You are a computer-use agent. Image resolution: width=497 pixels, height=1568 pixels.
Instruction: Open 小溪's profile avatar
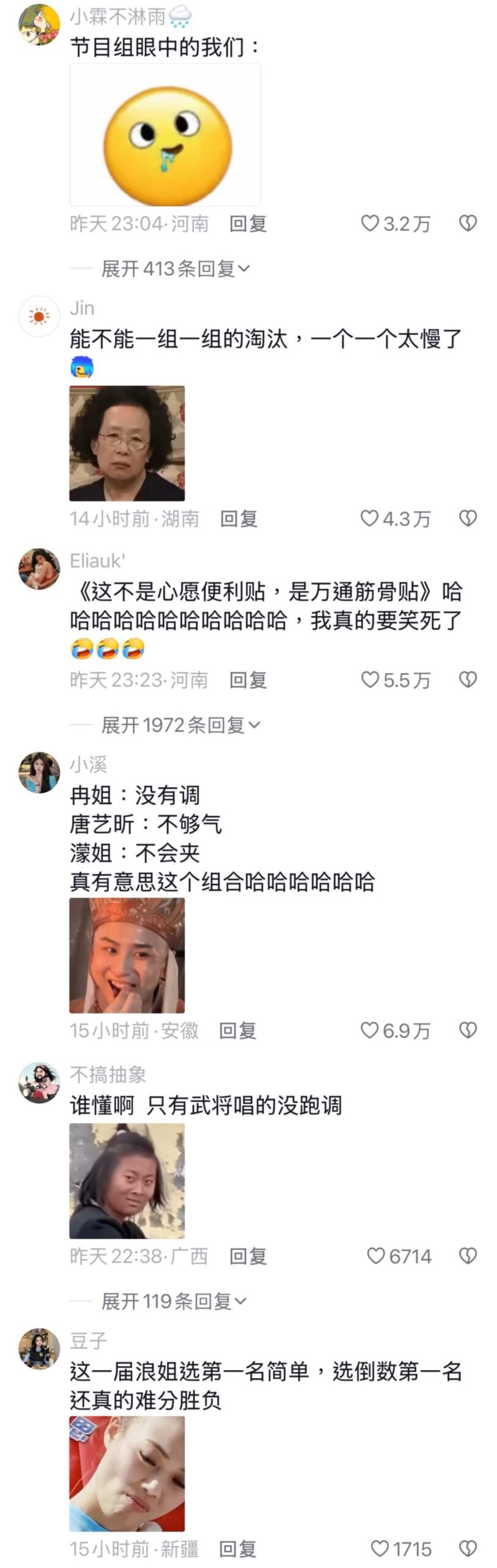pyautogui.click(x=39, y=772)
